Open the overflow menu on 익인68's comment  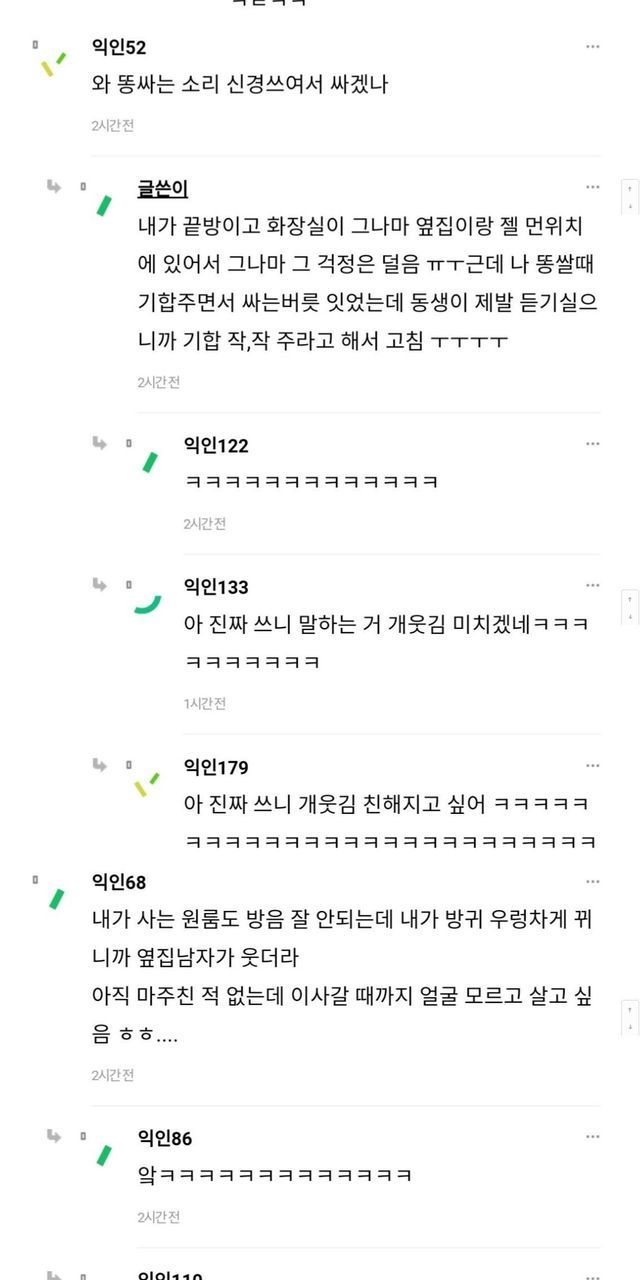[593, 881]
